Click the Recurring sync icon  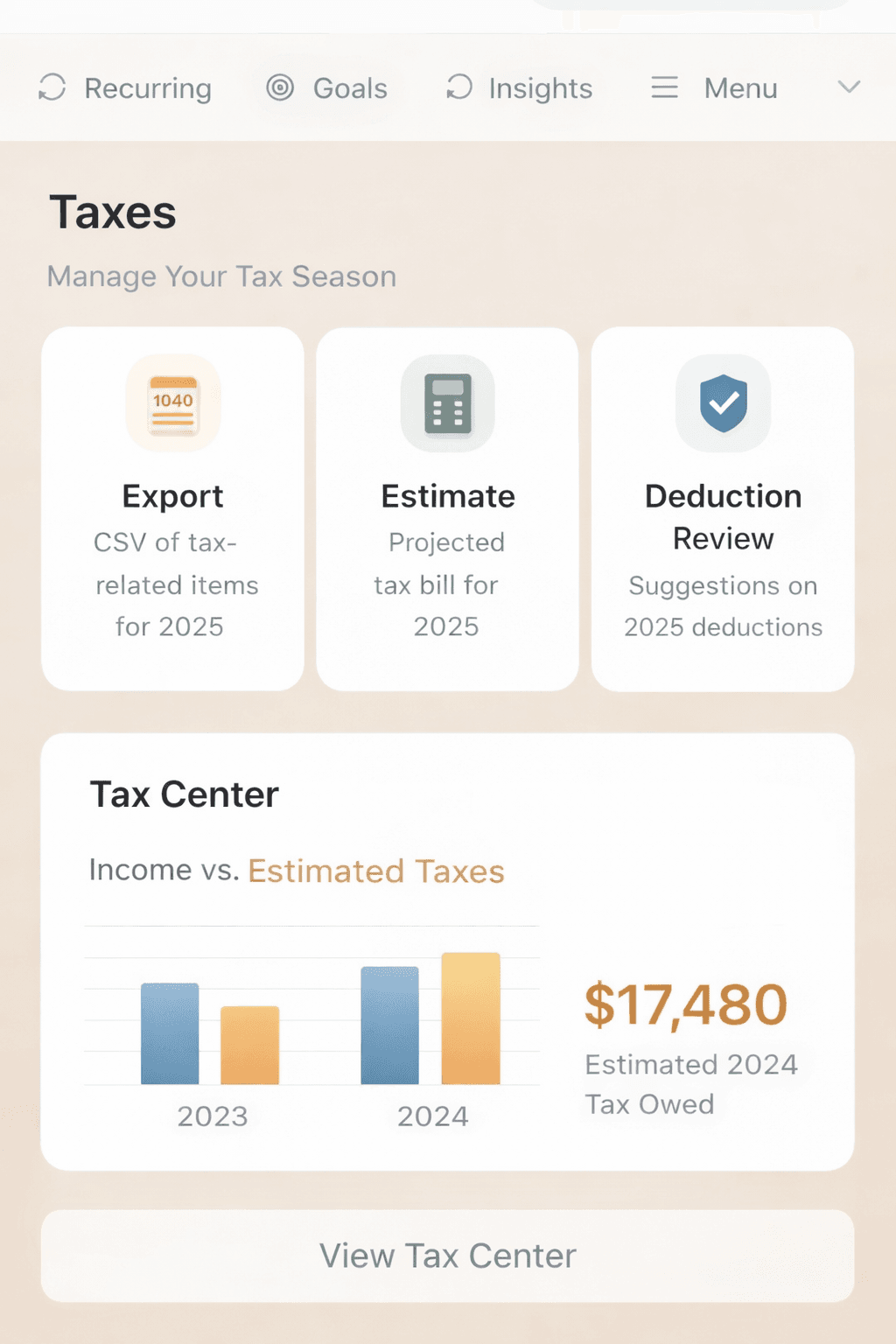coord(51,87)
